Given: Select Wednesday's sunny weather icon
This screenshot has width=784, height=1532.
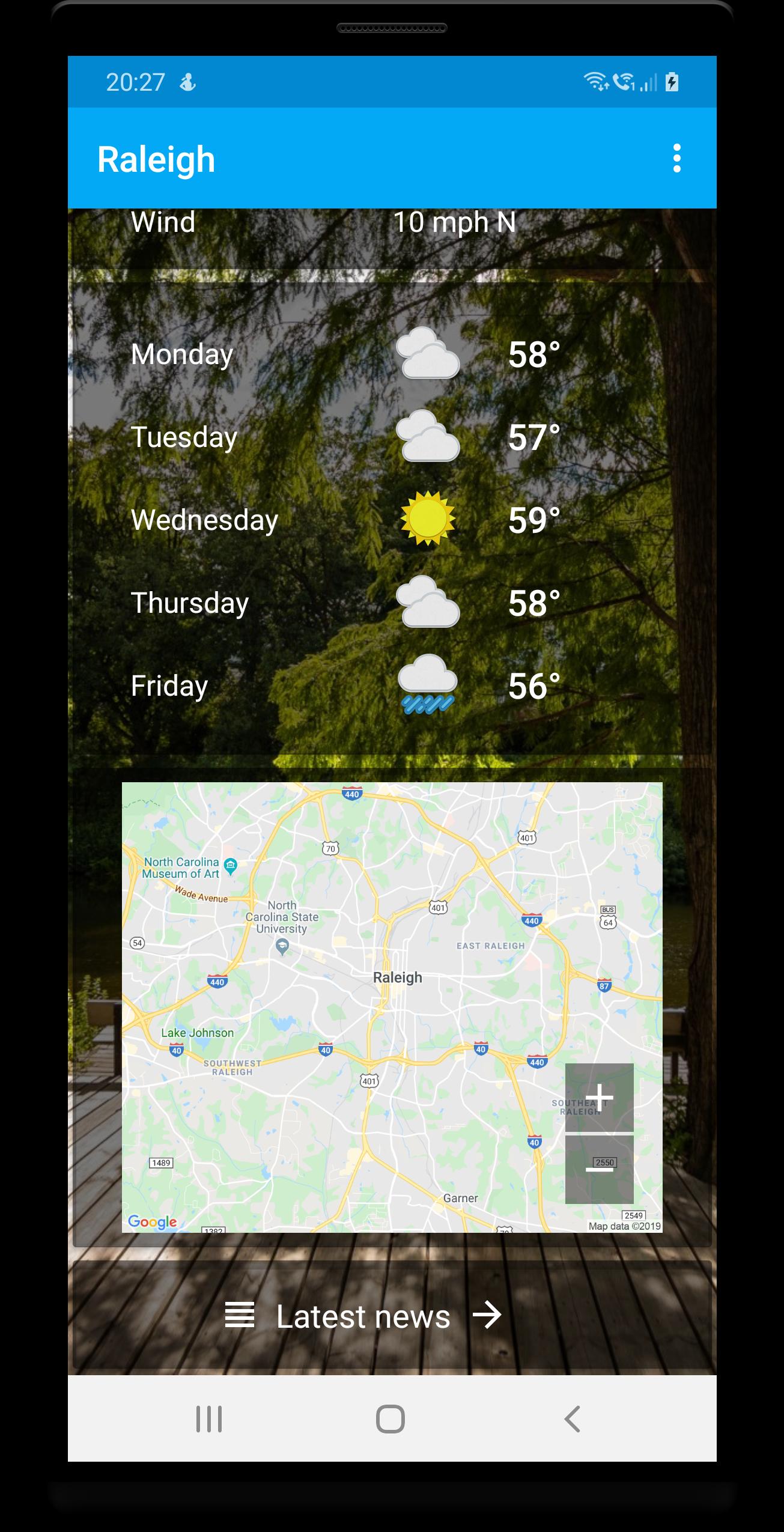Looking at the screenshot, I should (x=428, y=520).
